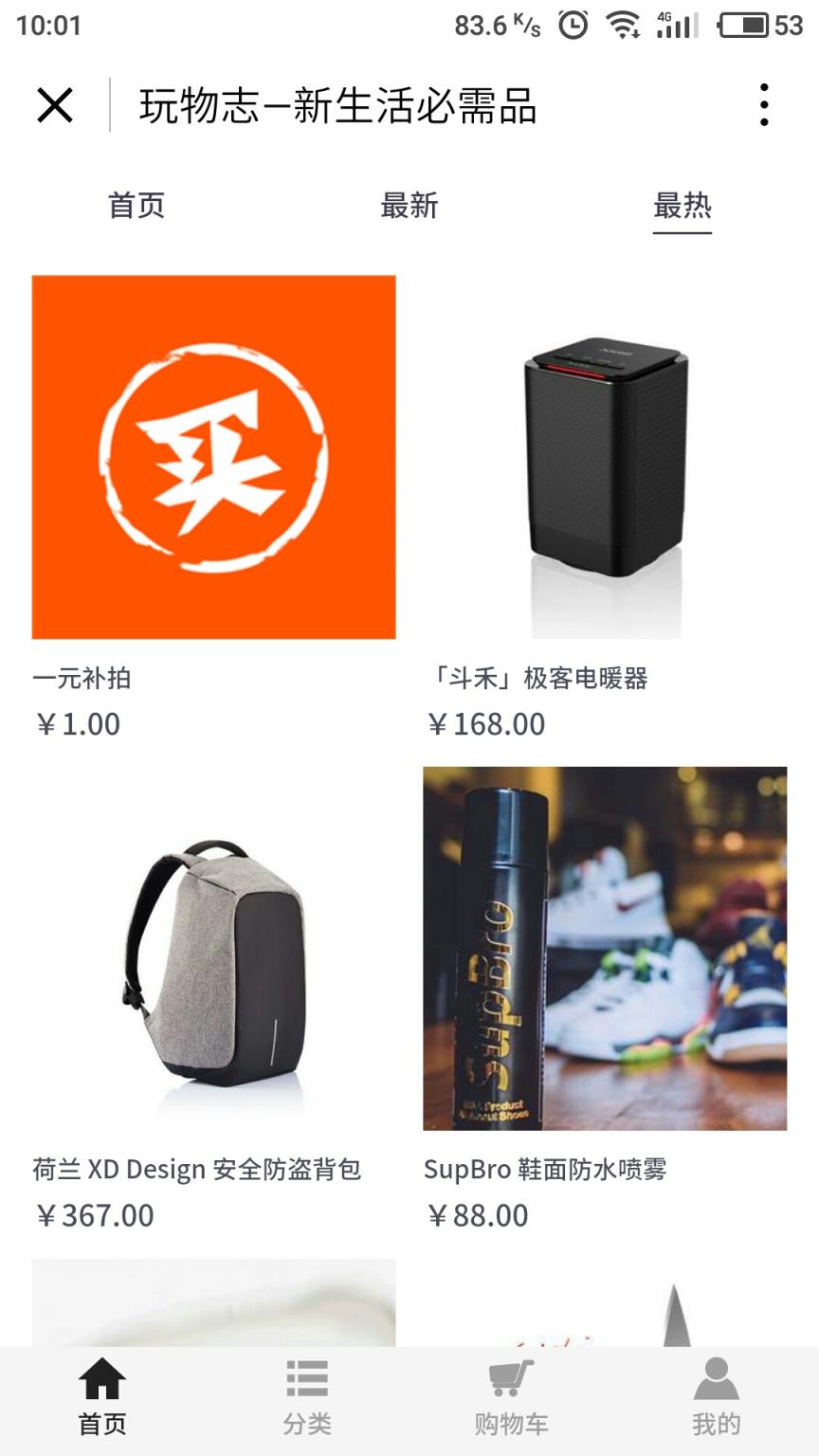Image resolution: width=819 pixels, height=1456 pixels.
Task: Switch to the 最新 tab
Action: pos(409,206)
